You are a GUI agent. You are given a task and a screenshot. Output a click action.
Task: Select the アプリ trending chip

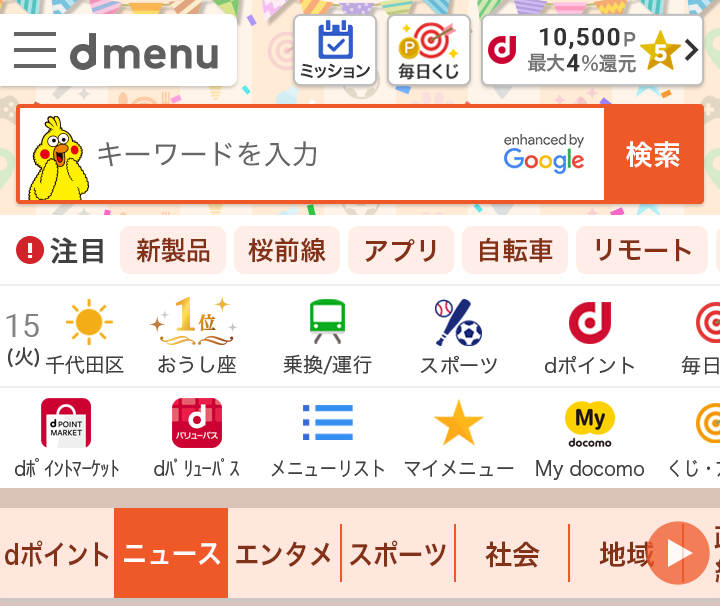(x=401, y=250)
